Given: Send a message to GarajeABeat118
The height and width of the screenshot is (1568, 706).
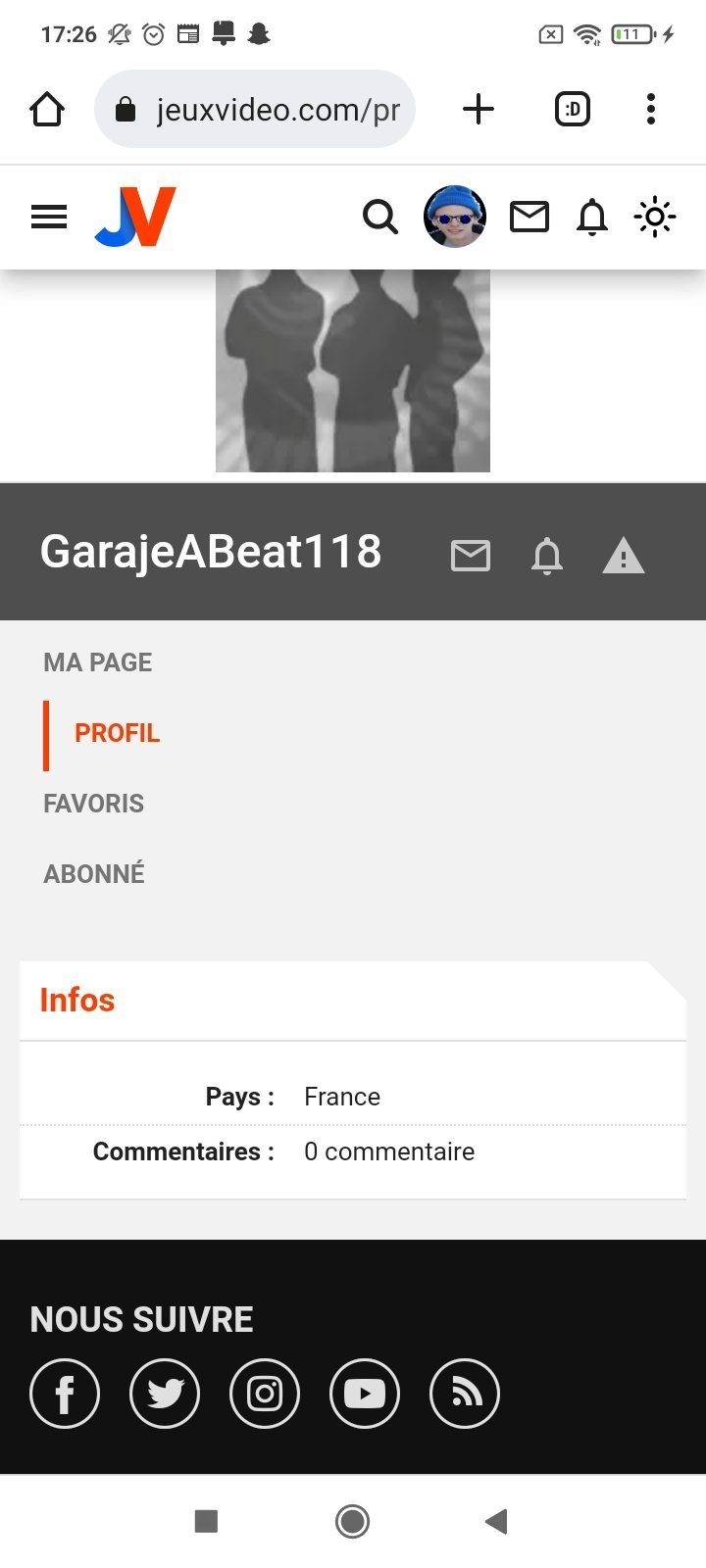Looking at the screenshot, I should [471, 556].
